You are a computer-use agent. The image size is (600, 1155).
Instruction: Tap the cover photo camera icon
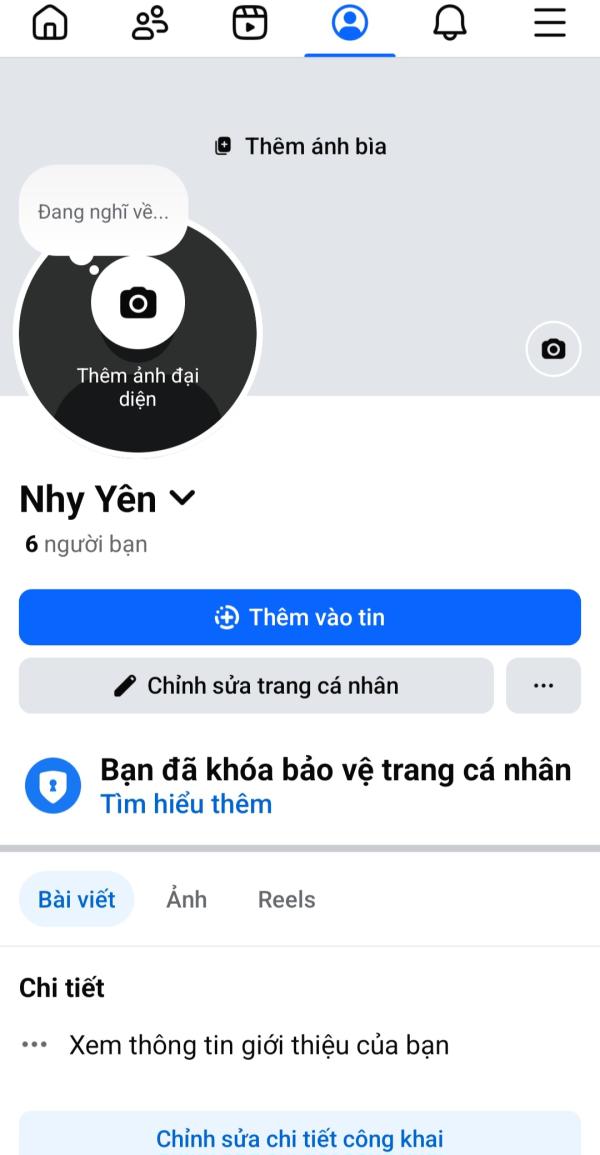click(554, 349)
